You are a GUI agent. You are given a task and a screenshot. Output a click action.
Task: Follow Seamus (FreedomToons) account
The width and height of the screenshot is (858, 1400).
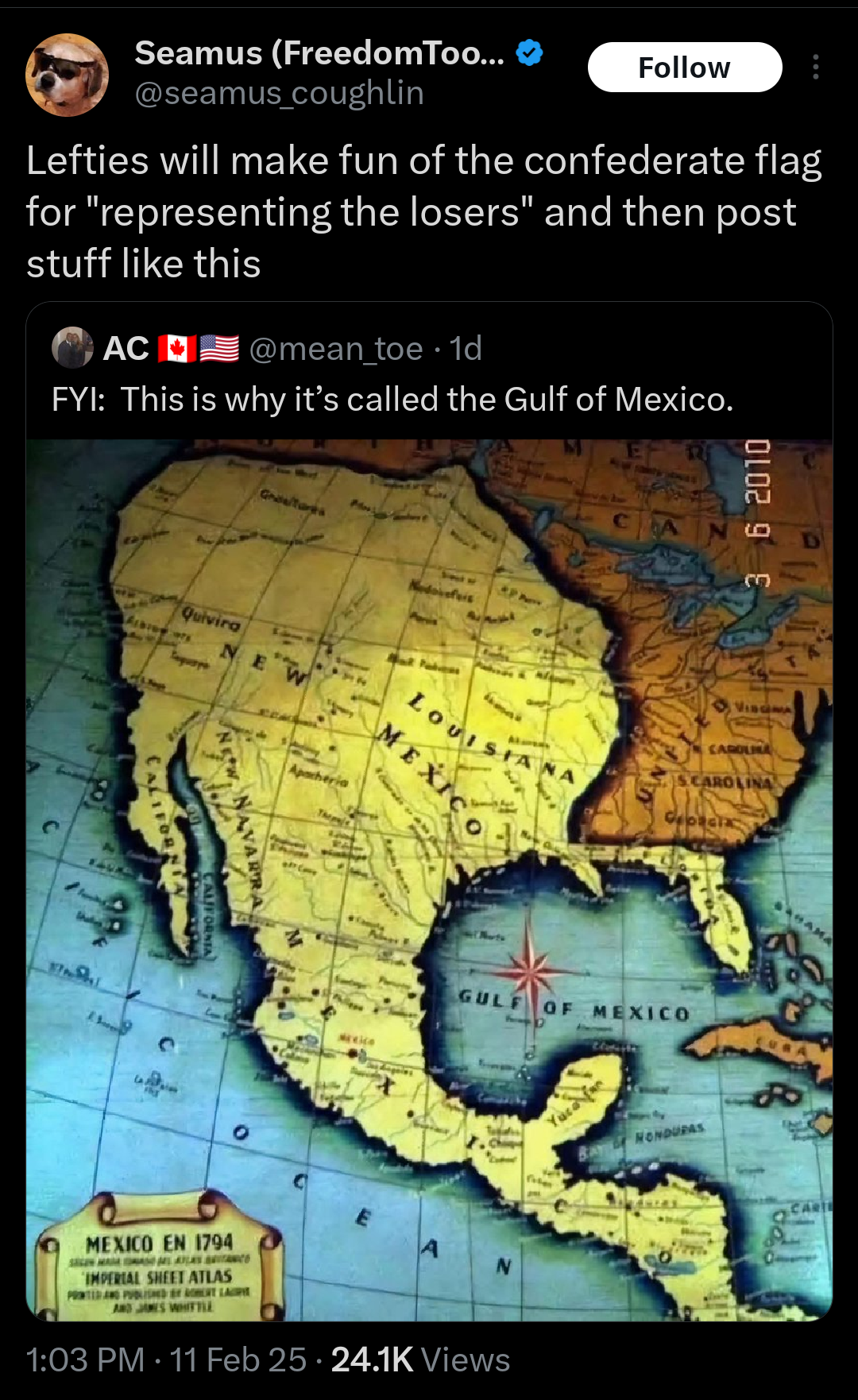684,68
